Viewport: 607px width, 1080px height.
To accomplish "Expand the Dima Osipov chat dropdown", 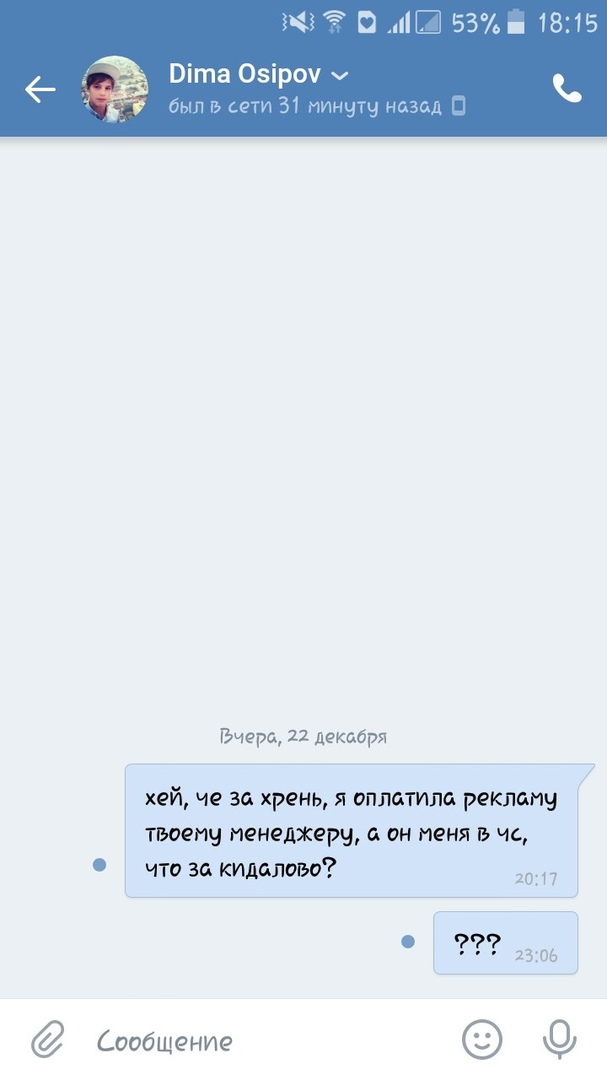I will click(339, 75).
